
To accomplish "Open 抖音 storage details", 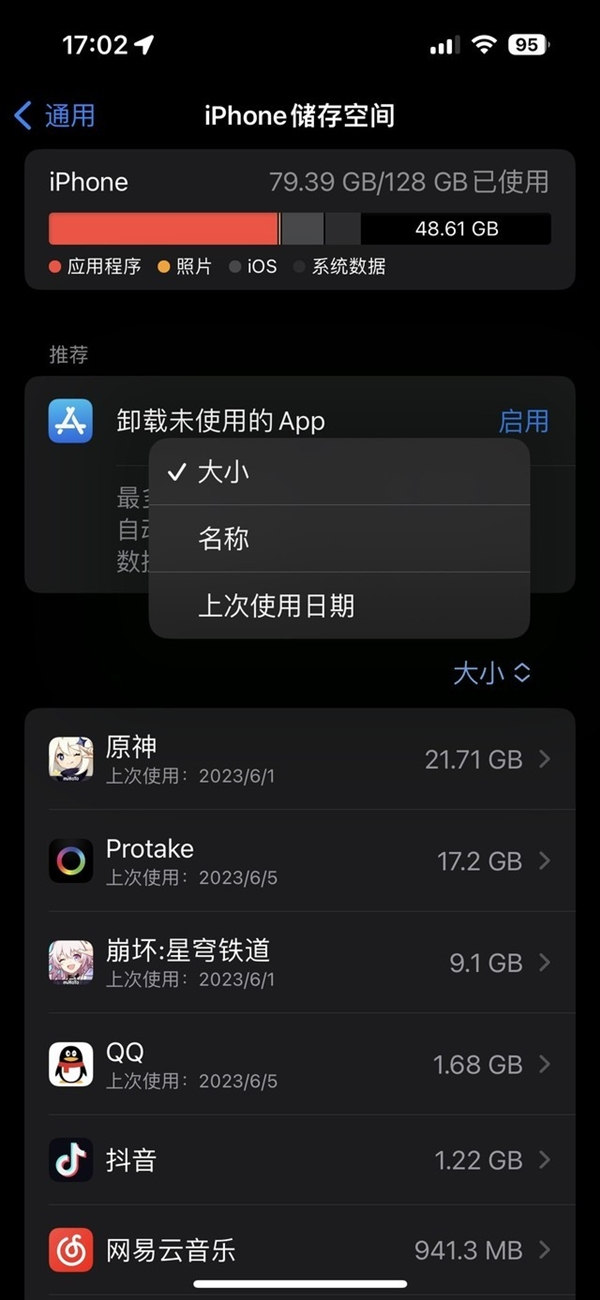I will tap(300, 1160).
